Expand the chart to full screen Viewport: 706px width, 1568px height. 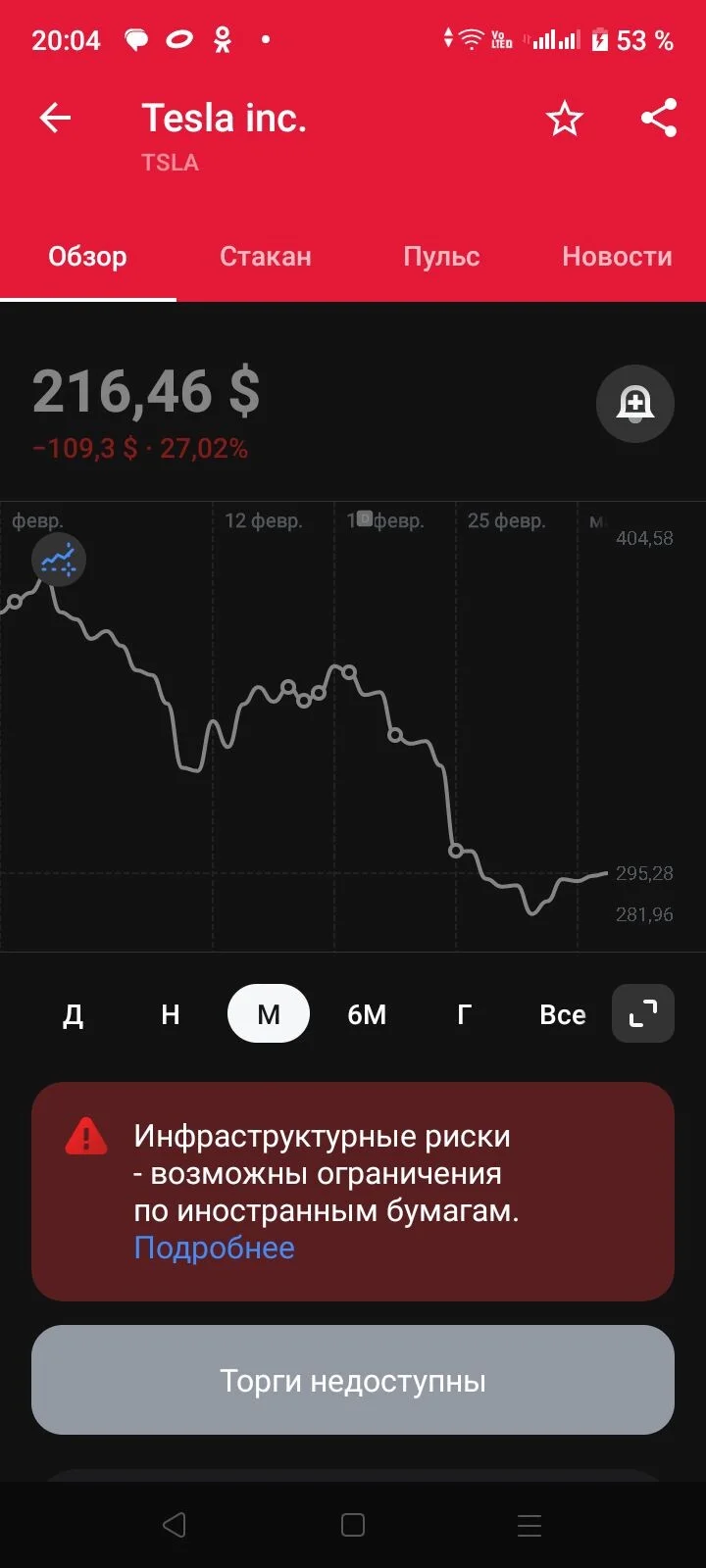coord(643,1013)
